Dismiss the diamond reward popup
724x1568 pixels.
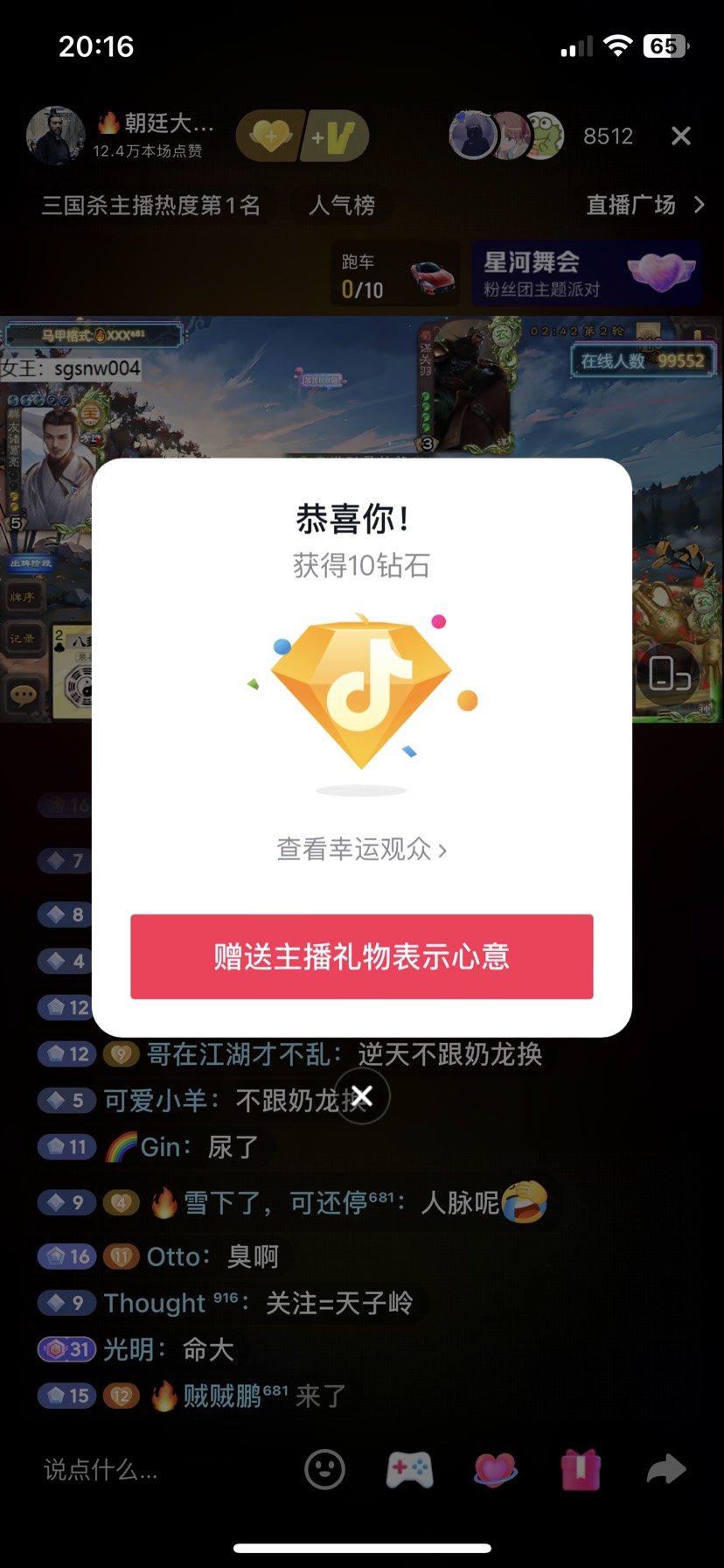[362, 1095]
